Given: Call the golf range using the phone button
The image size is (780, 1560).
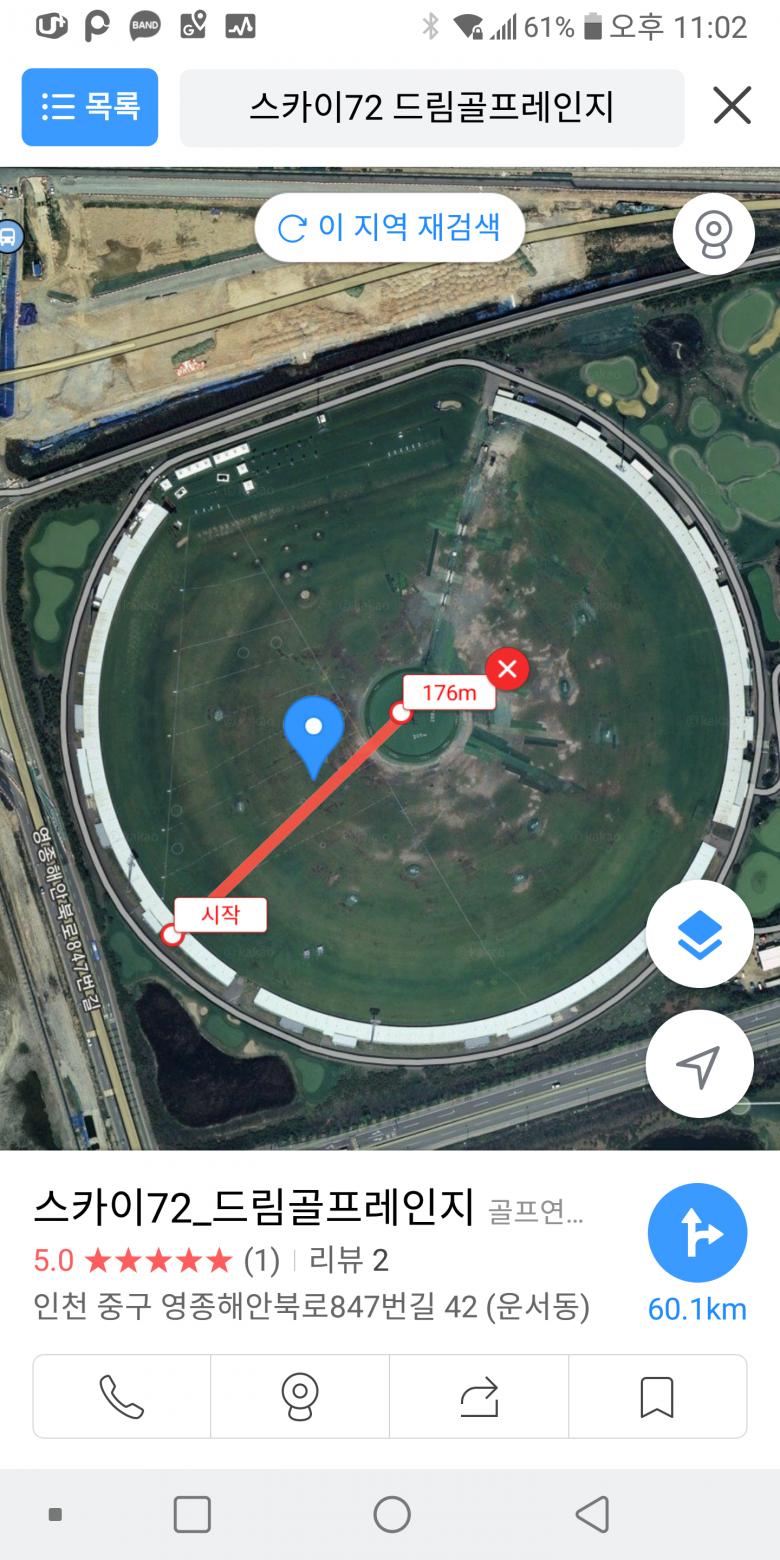Looking at the screenshot, I should (122, 1396).
